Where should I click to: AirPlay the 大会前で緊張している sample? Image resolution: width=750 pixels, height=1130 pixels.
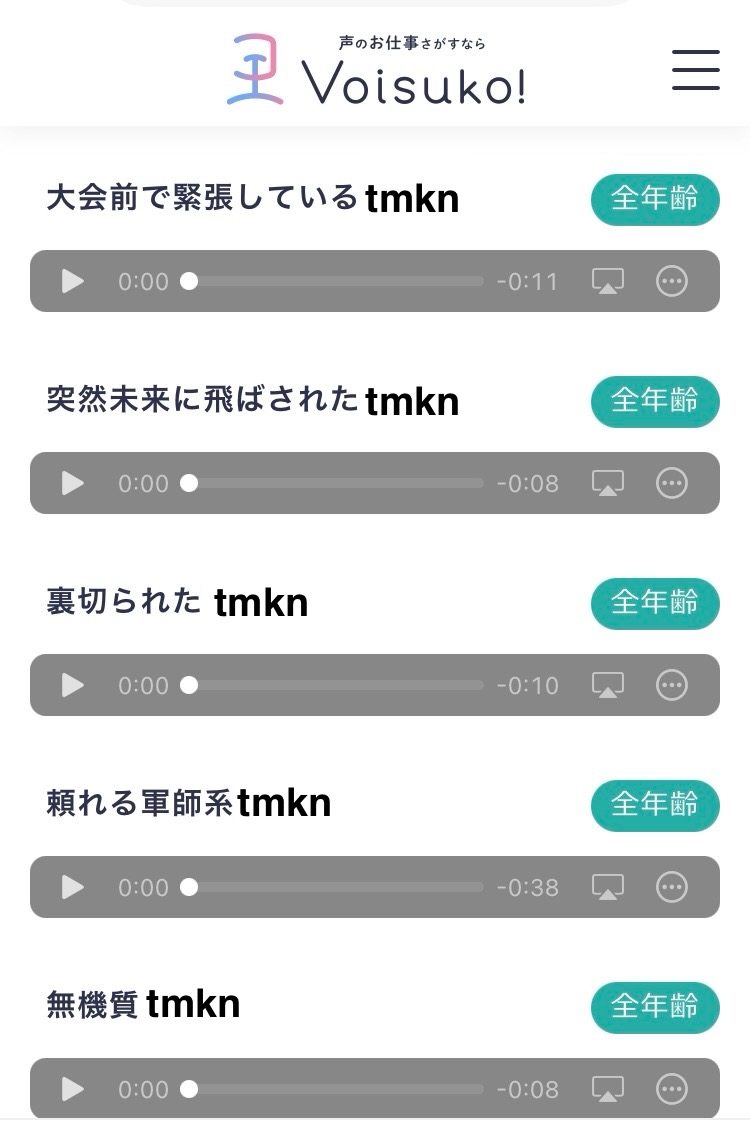(x=607, y=281)
